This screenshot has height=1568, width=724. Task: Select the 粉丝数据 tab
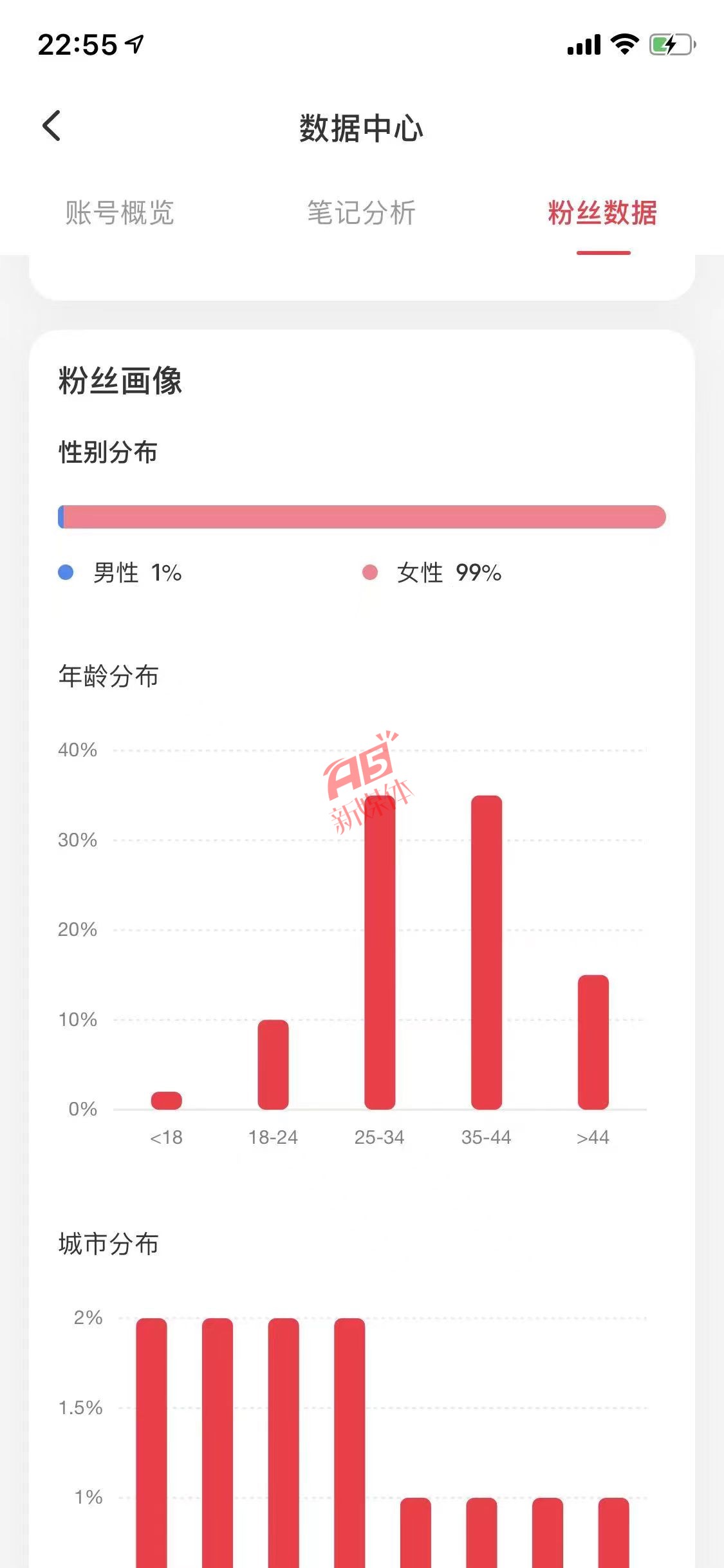tap(602, 212)
